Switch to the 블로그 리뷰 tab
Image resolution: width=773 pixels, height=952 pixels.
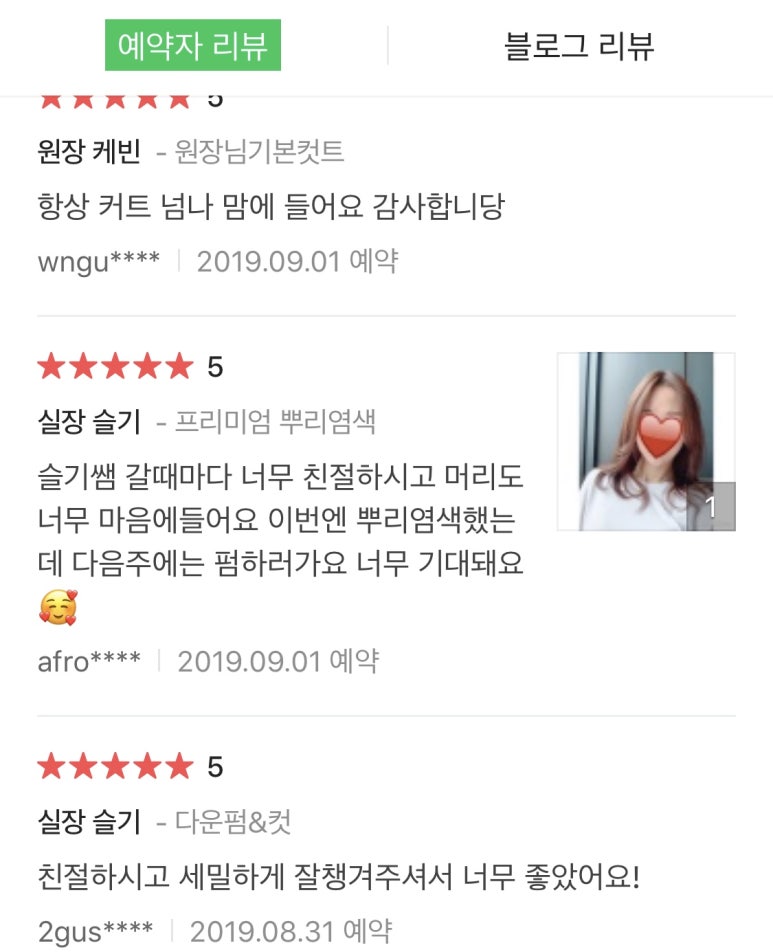point(579,46)
